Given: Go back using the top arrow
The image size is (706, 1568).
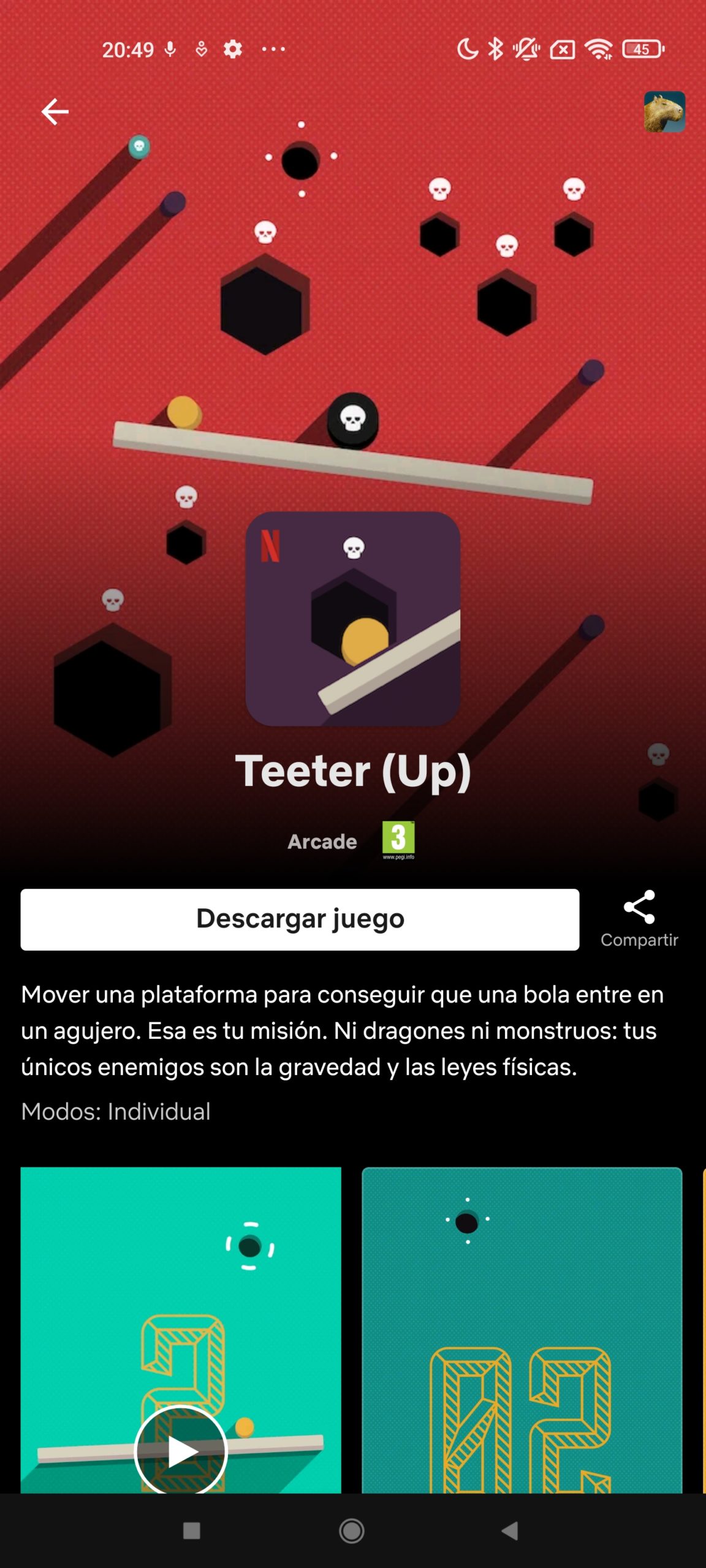Looking at the screenshot, I should click(x=55, y=111).
